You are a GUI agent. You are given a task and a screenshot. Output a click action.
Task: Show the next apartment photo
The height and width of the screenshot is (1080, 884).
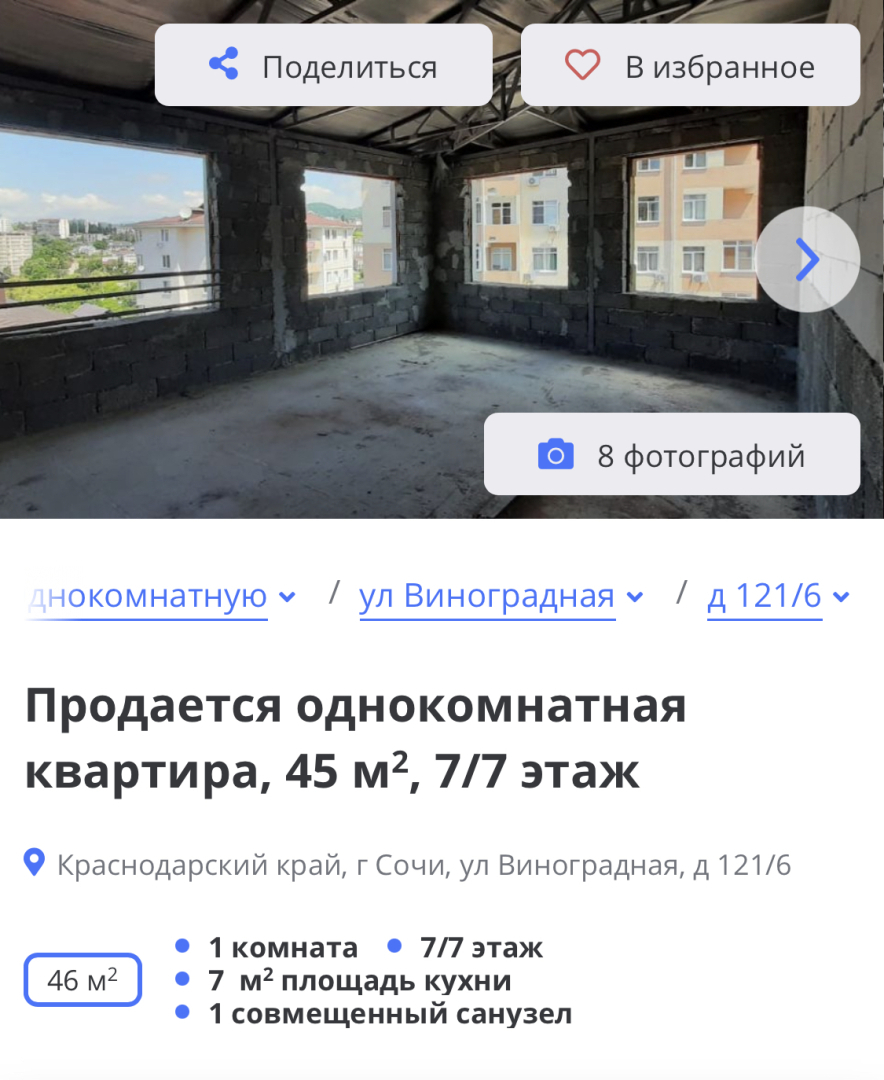[x=807, y=260]
